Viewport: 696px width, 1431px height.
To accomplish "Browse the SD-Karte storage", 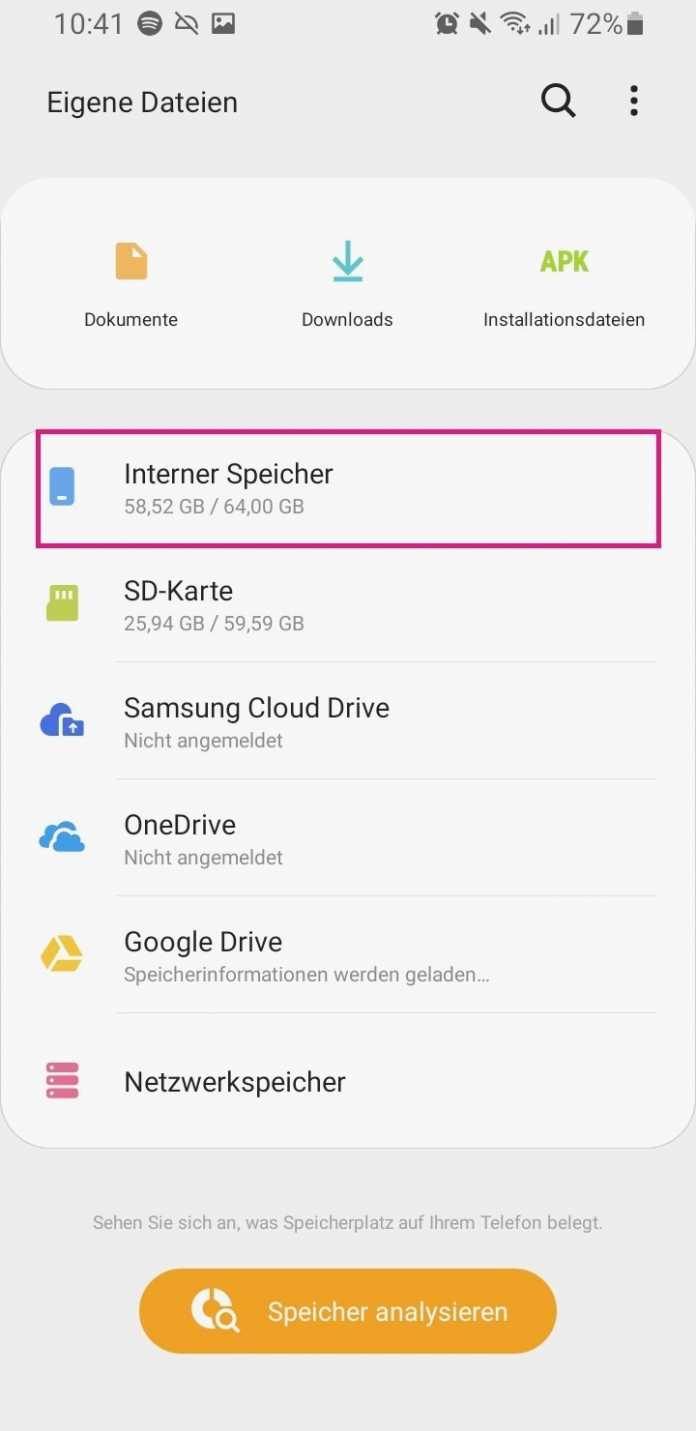I will click(x=348, y=605).
